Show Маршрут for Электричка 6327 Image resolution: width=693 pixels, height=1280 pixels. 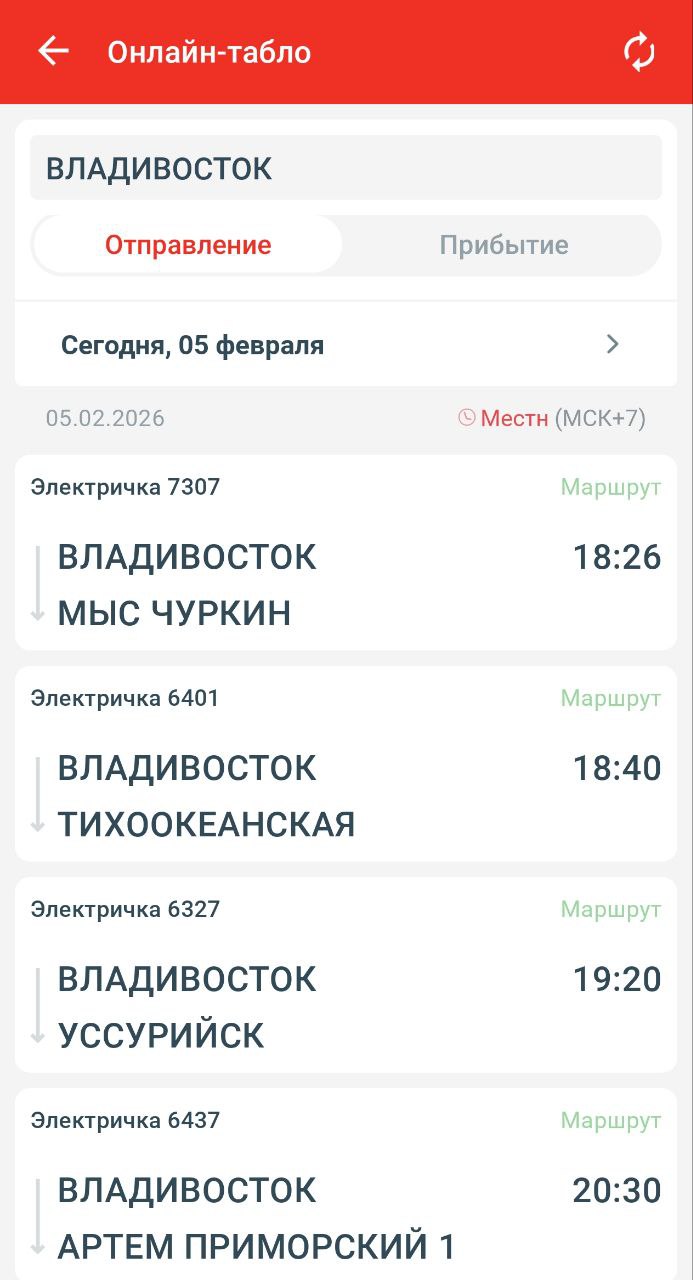point(610,909)
